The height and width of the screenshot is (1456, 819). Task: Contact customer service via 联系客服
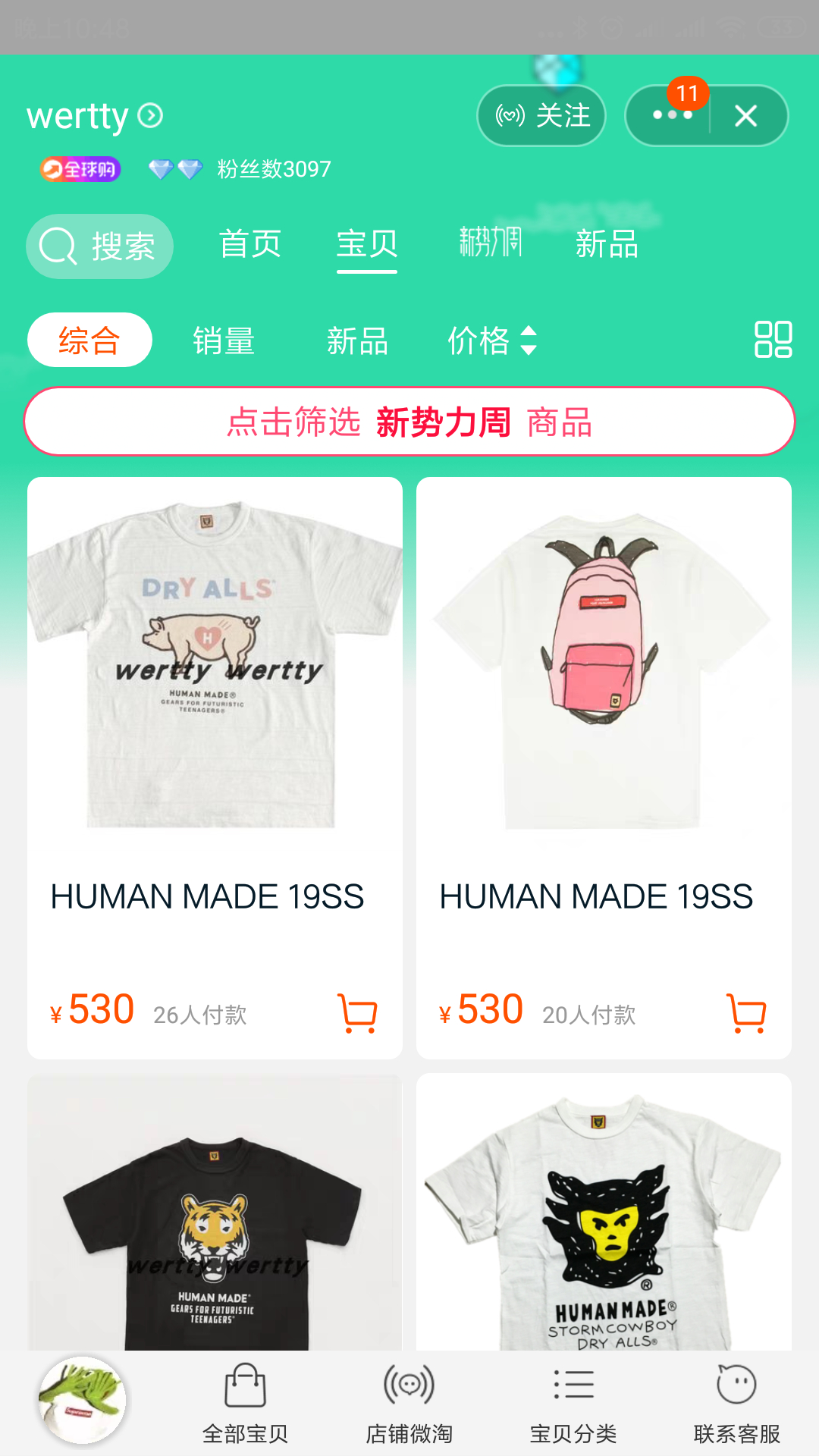click(736, 1403)
